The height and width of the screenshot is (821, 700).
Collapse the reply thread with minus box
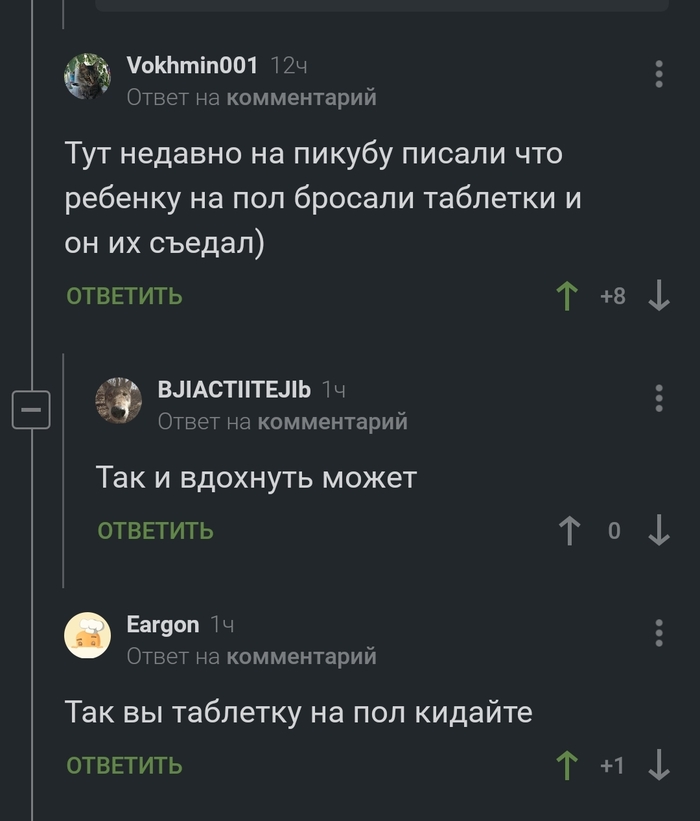click(x=30, y=410)
